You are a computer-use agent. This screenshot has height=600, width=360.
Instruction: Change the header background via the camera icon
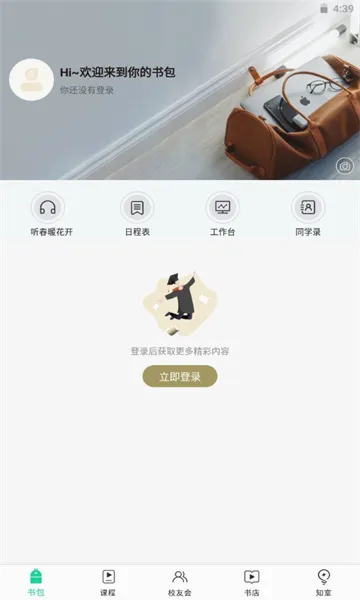(x=345, y=166)
